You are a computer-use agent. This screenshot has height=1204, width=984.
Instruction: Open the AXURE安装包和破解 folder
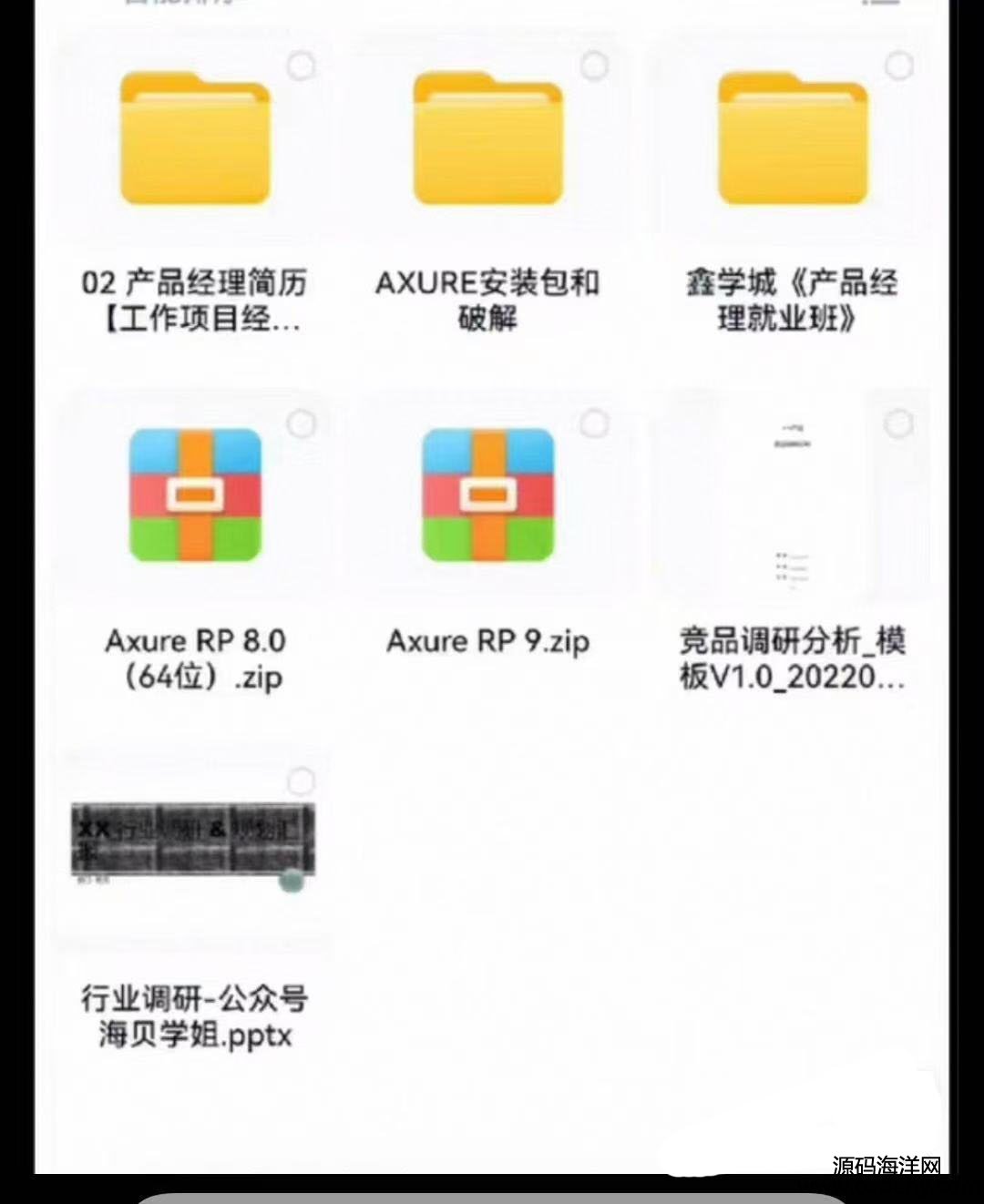click(x=487, y=138)
